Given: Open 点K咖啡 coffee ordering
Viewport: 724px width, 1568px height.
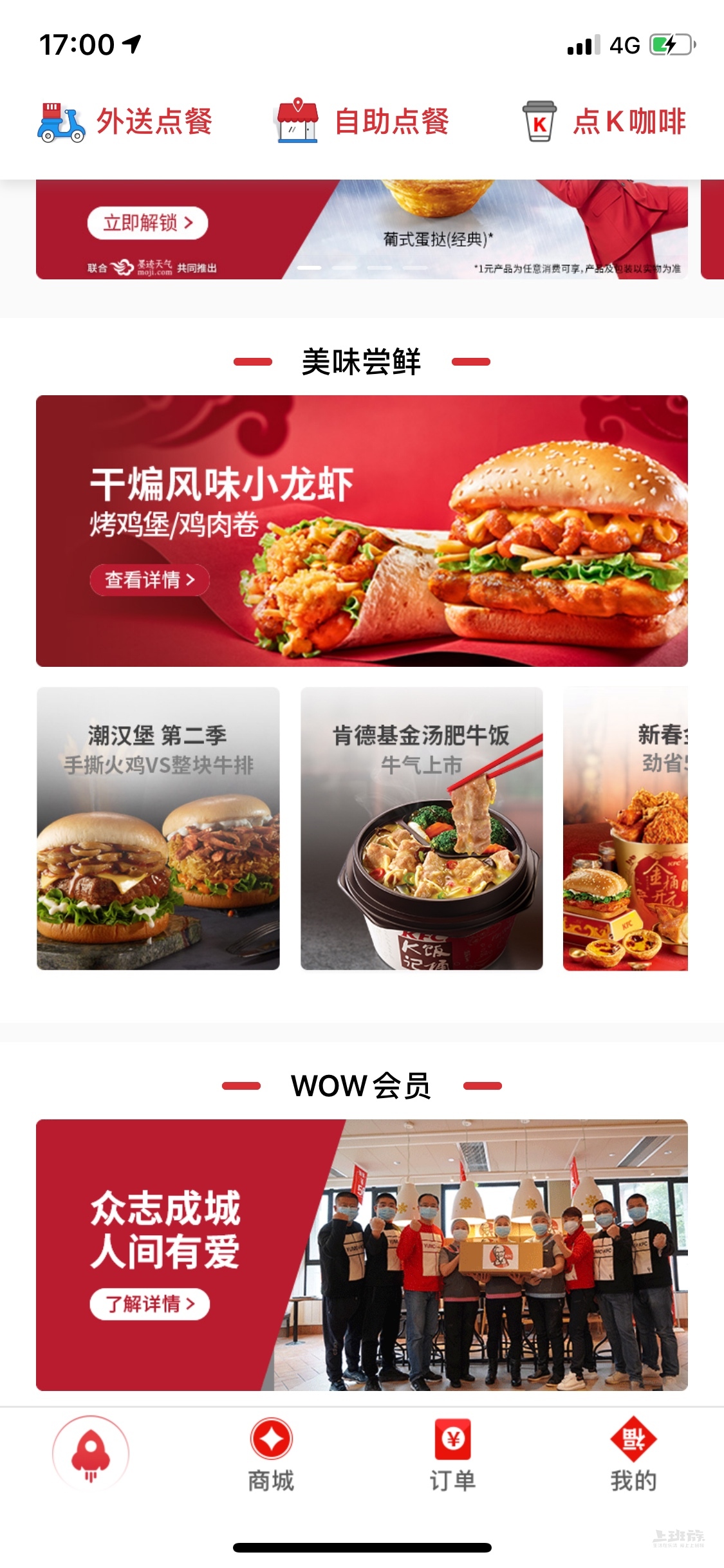Looking at the screenshot, I should [x=604, y=122].
